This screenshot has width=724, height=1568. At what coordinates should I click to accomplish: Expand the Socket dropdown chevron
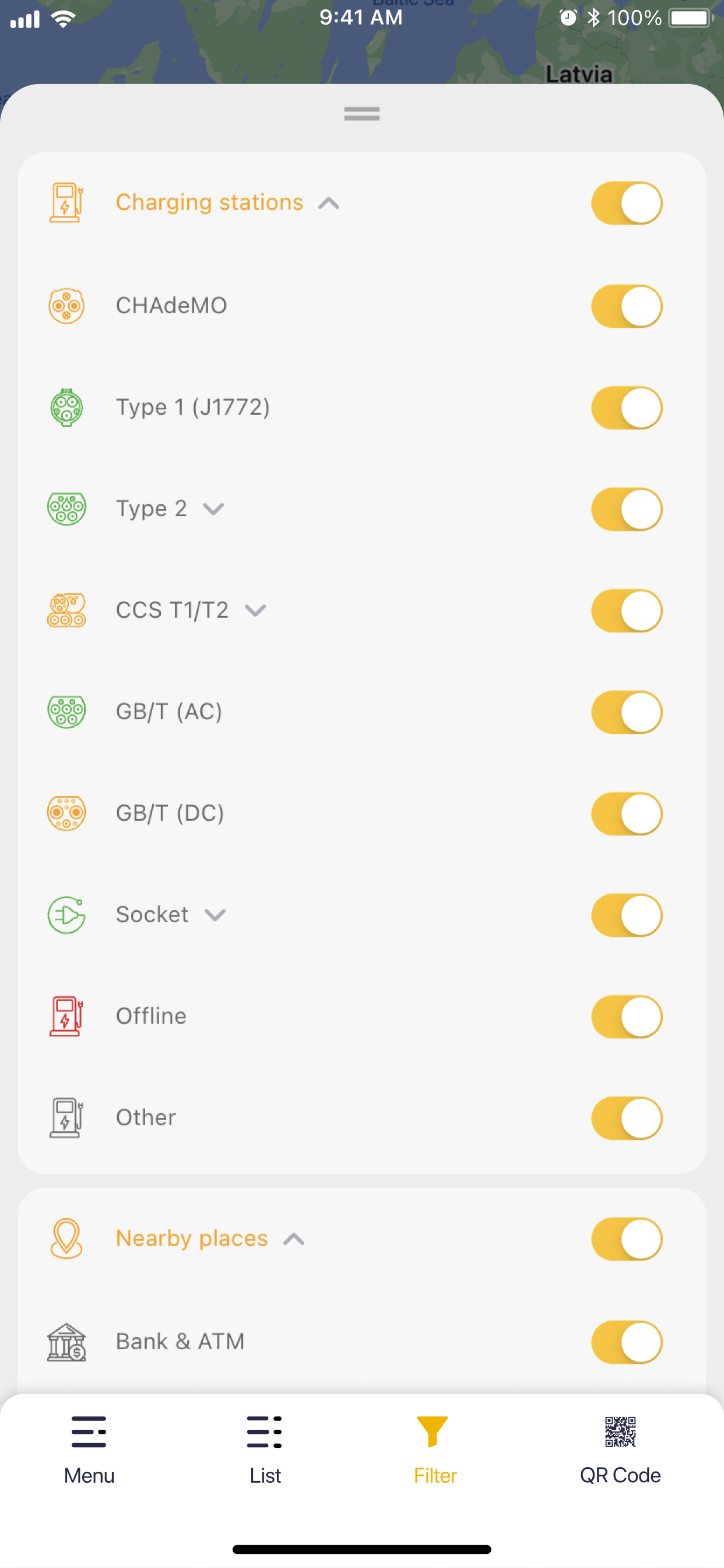(x=215, y=915)
